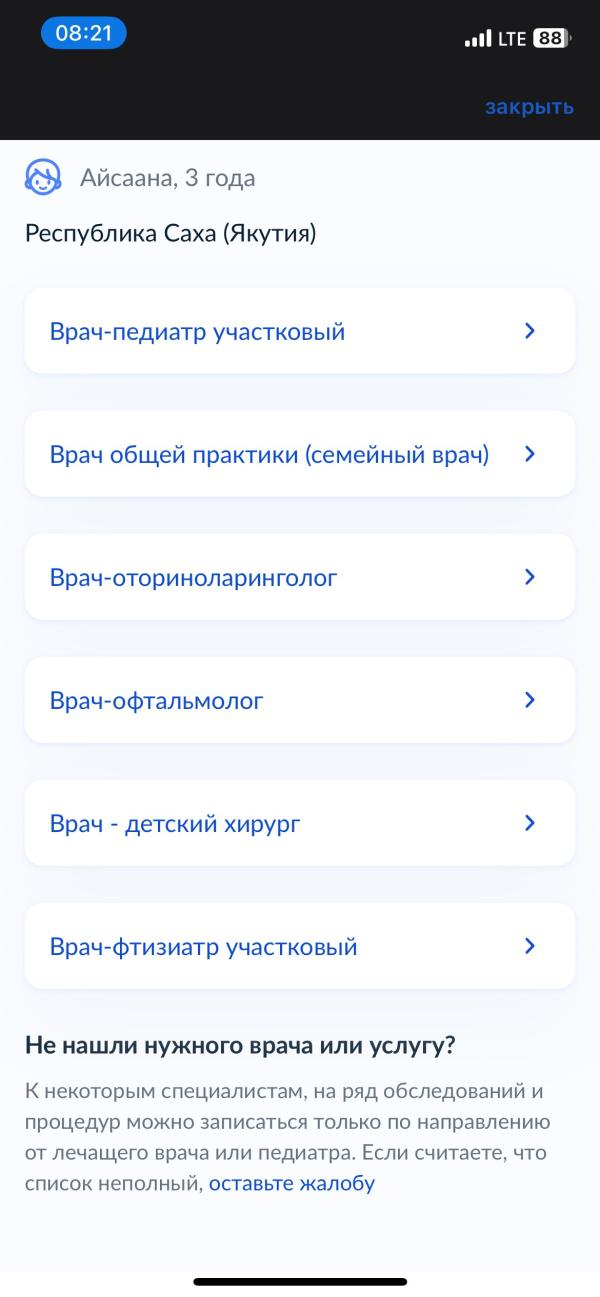Tap «закрыть» to close the screen
The height and width of the screenshot is (1297, 600).
529,107
